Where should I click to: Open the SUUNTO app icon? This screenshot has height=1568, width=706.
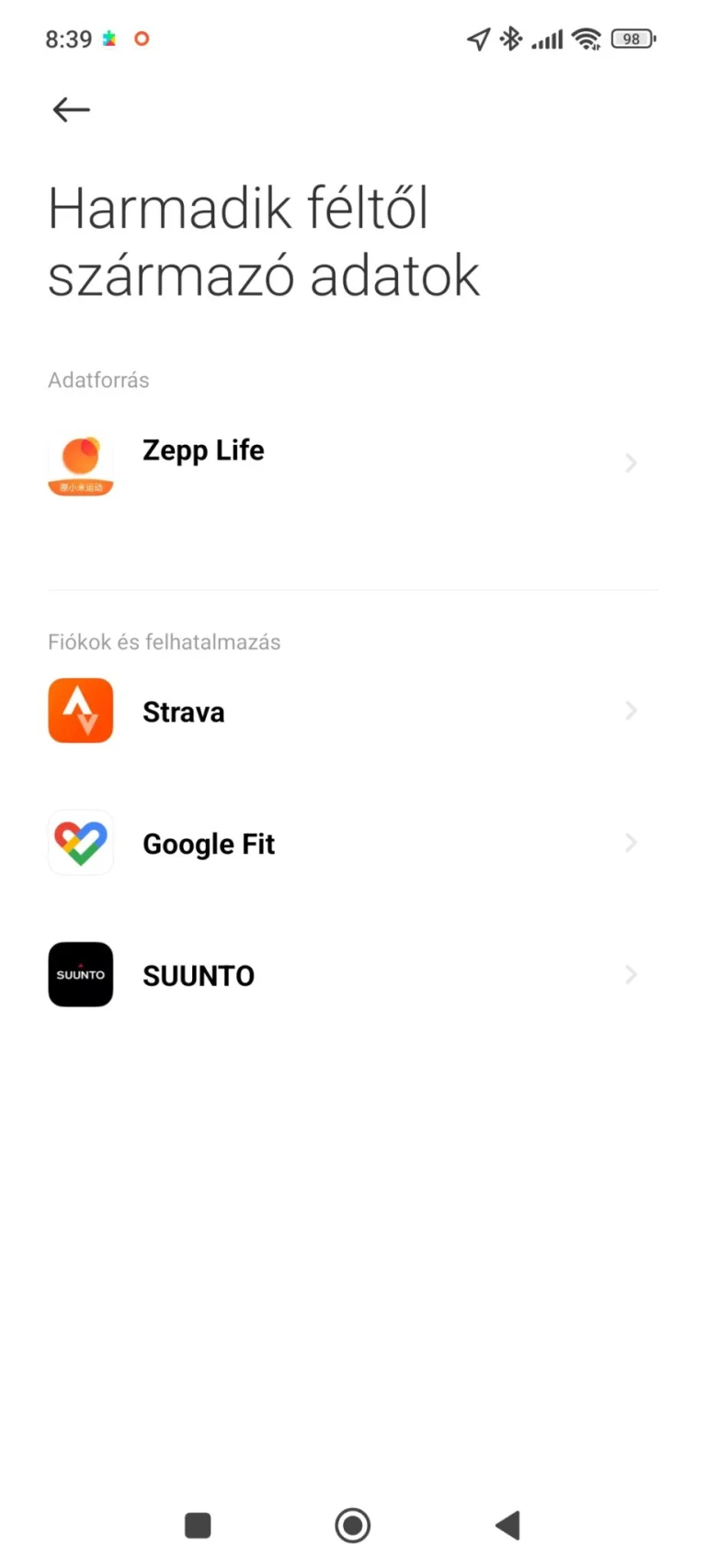tap(80, 974)
